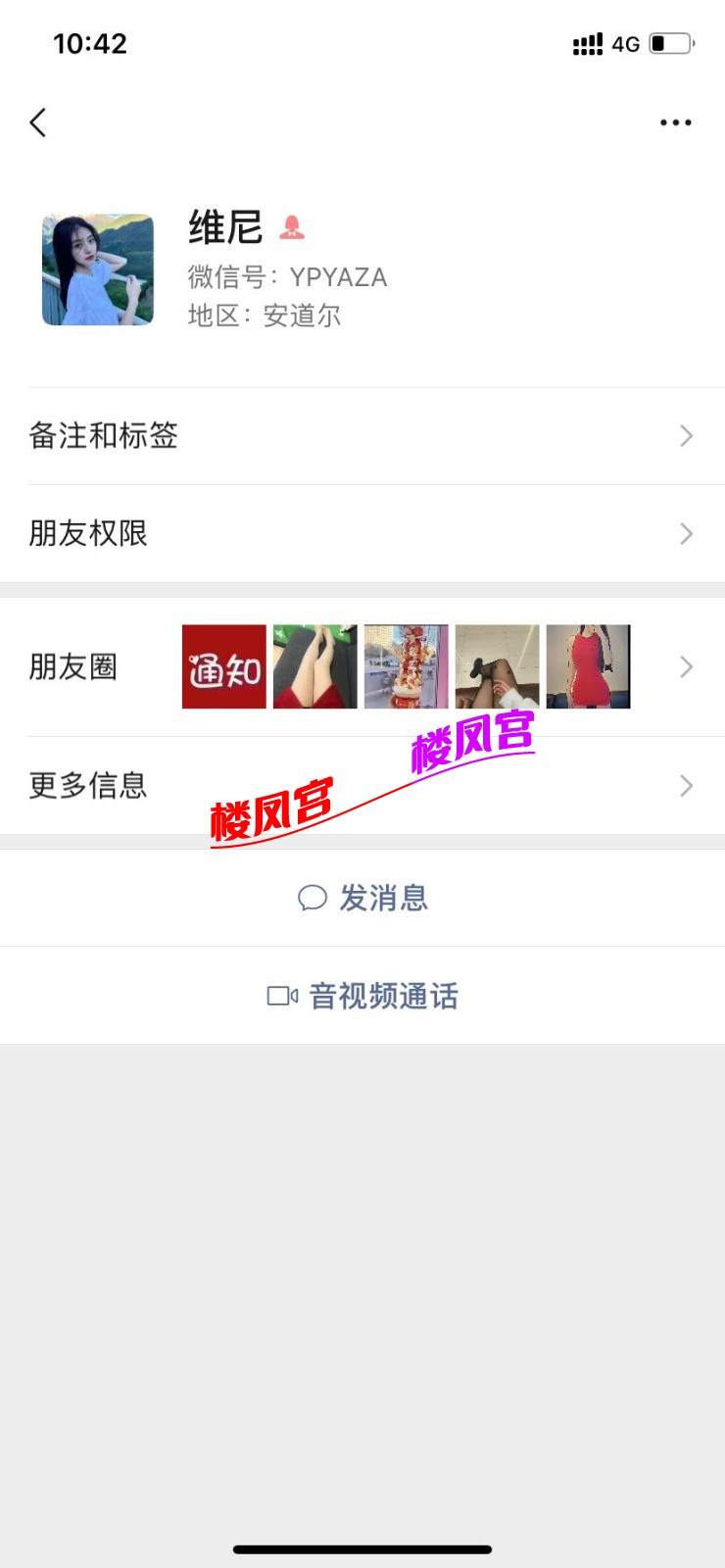
Task: Tap 发消息 to send a message
Action: point(362,898)
